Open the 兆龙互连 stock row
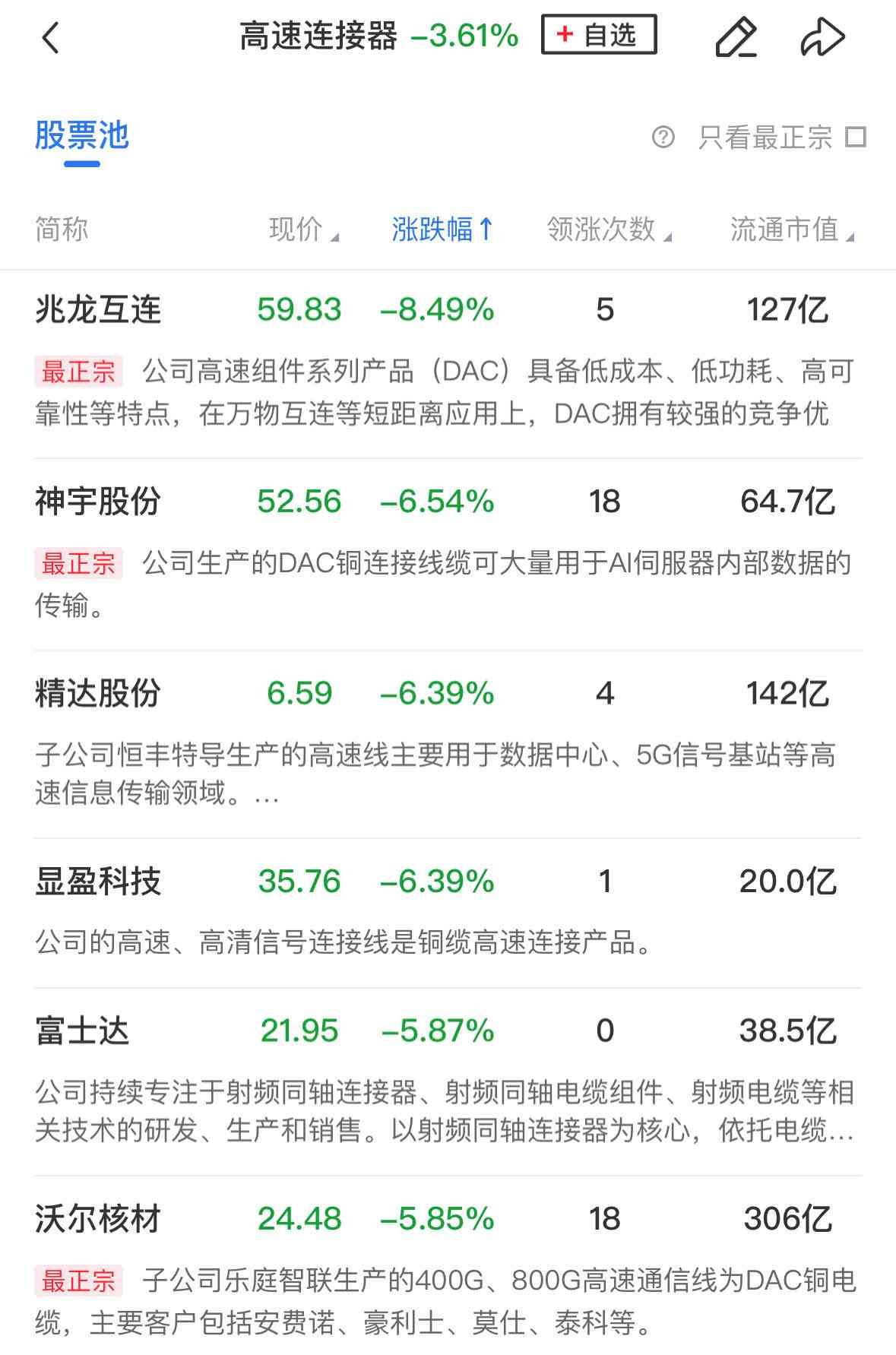Screen dimensions: 896x1355 pyautogui.click(x=98, y=310)
